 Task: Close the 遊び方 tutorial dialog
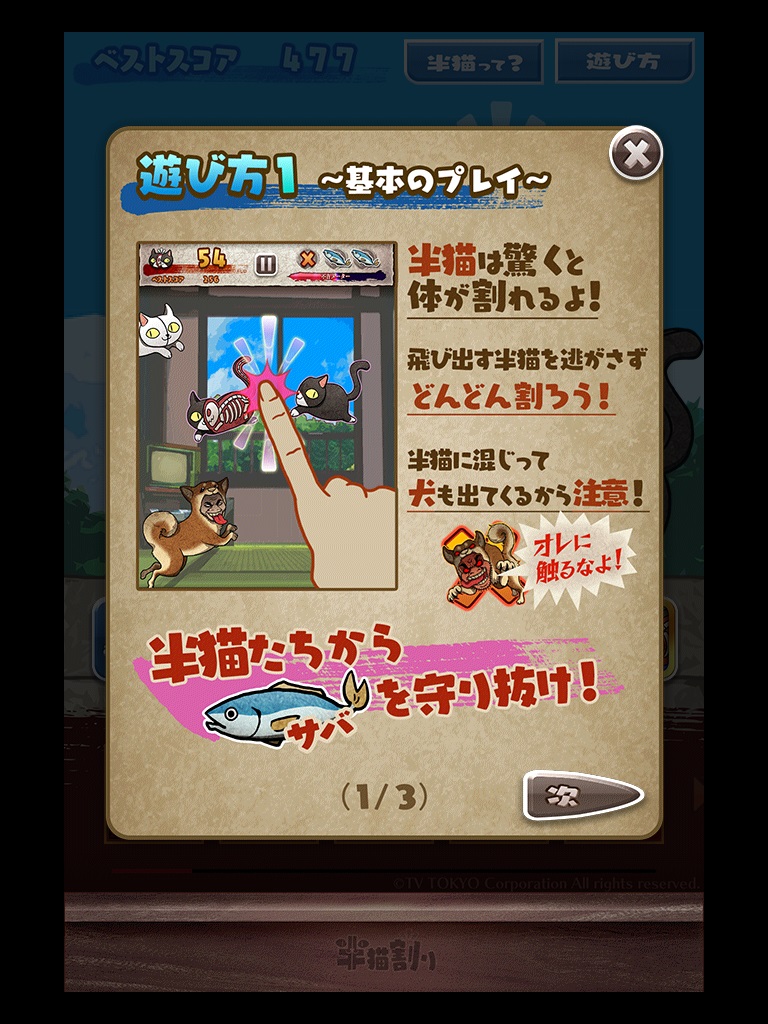[x=636, y=154]
